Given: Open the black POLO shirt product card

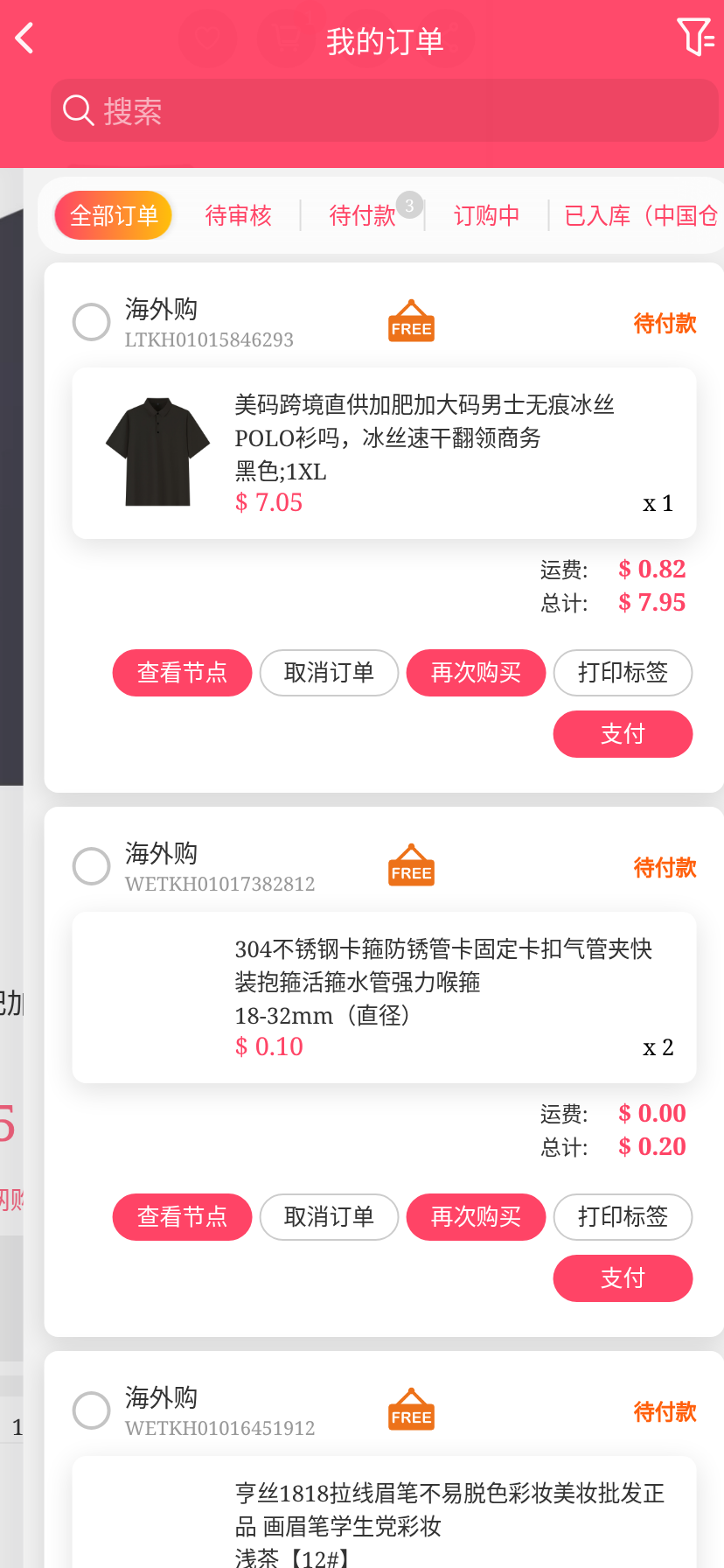Looking at the screenshot, I should coord(384,453).
